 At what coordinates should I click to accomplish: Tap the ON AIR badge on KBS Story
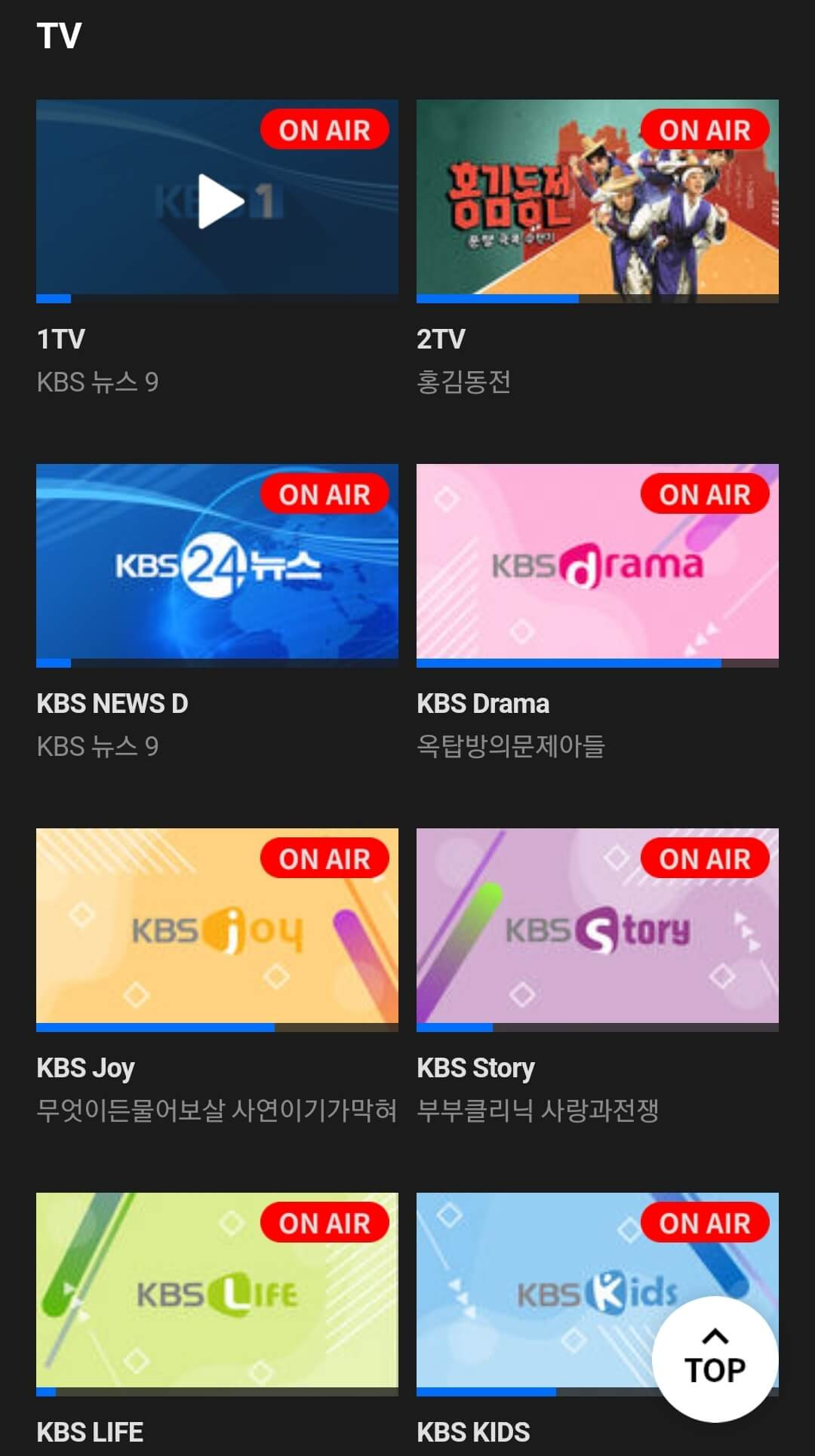click(x=705, y=858)
